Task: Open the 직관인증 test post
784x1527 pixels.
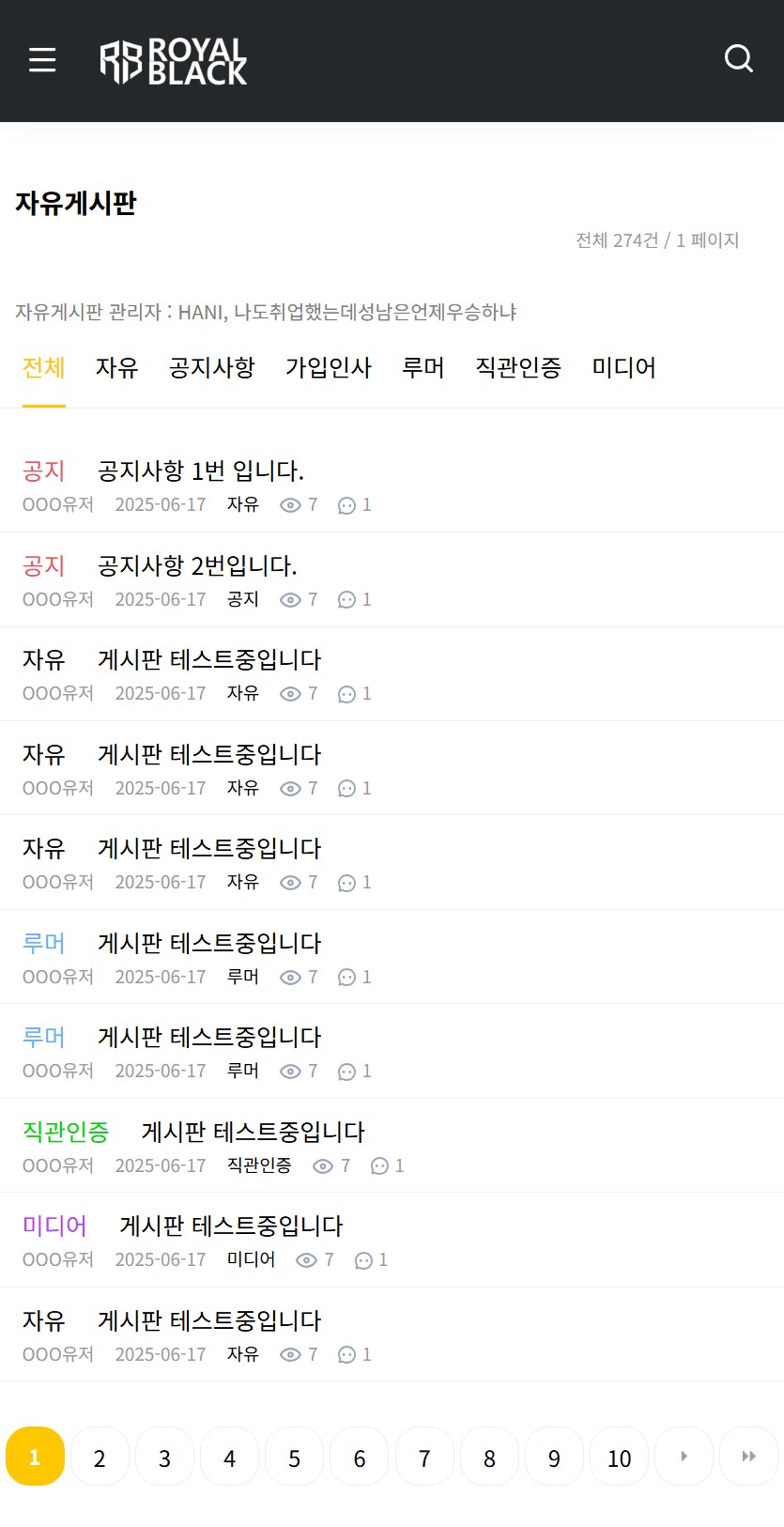Action: pyautogui.click(x=253, y=1132)
